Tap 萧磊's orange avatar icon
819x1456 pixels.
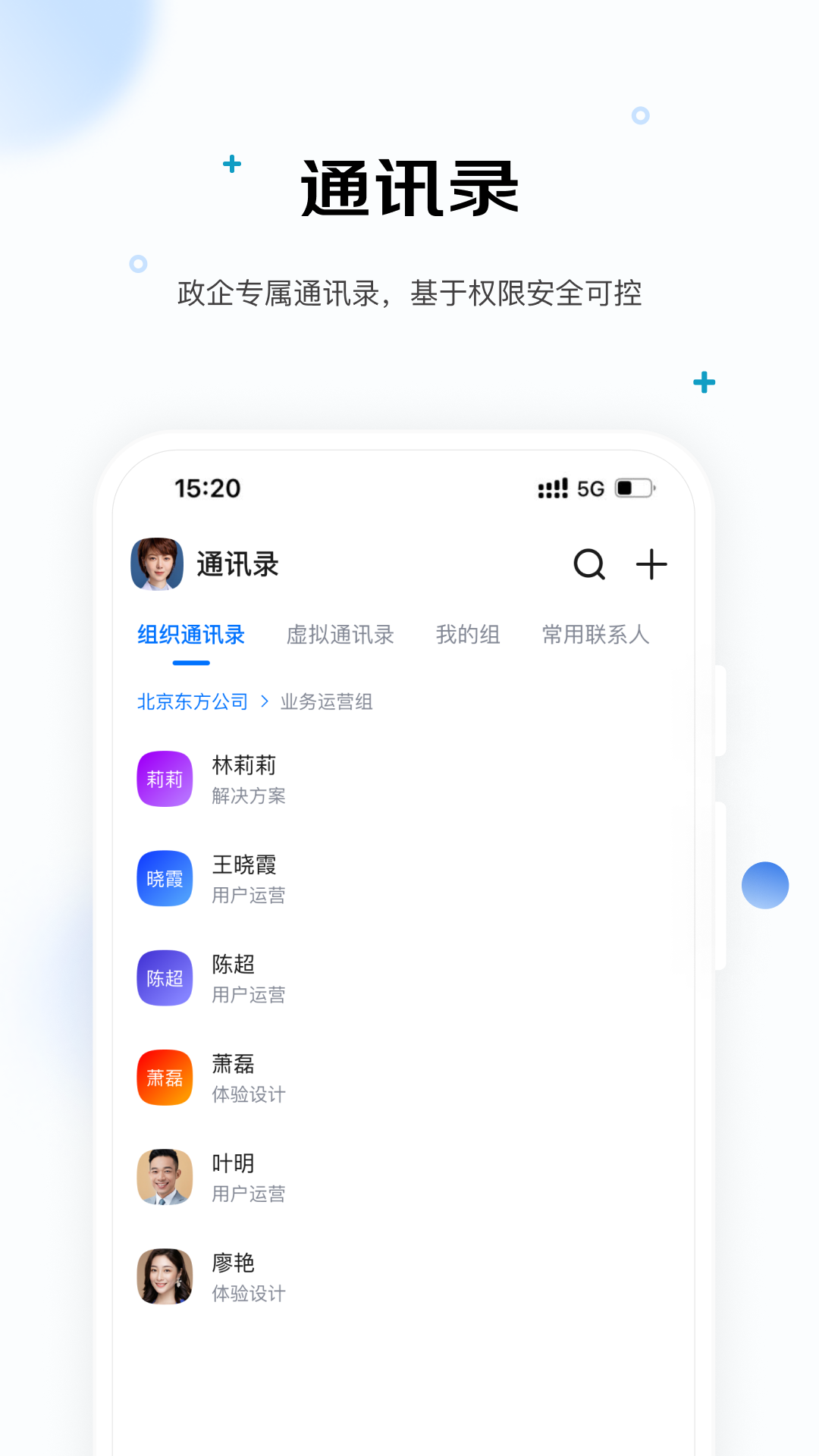pos(164,1078)
